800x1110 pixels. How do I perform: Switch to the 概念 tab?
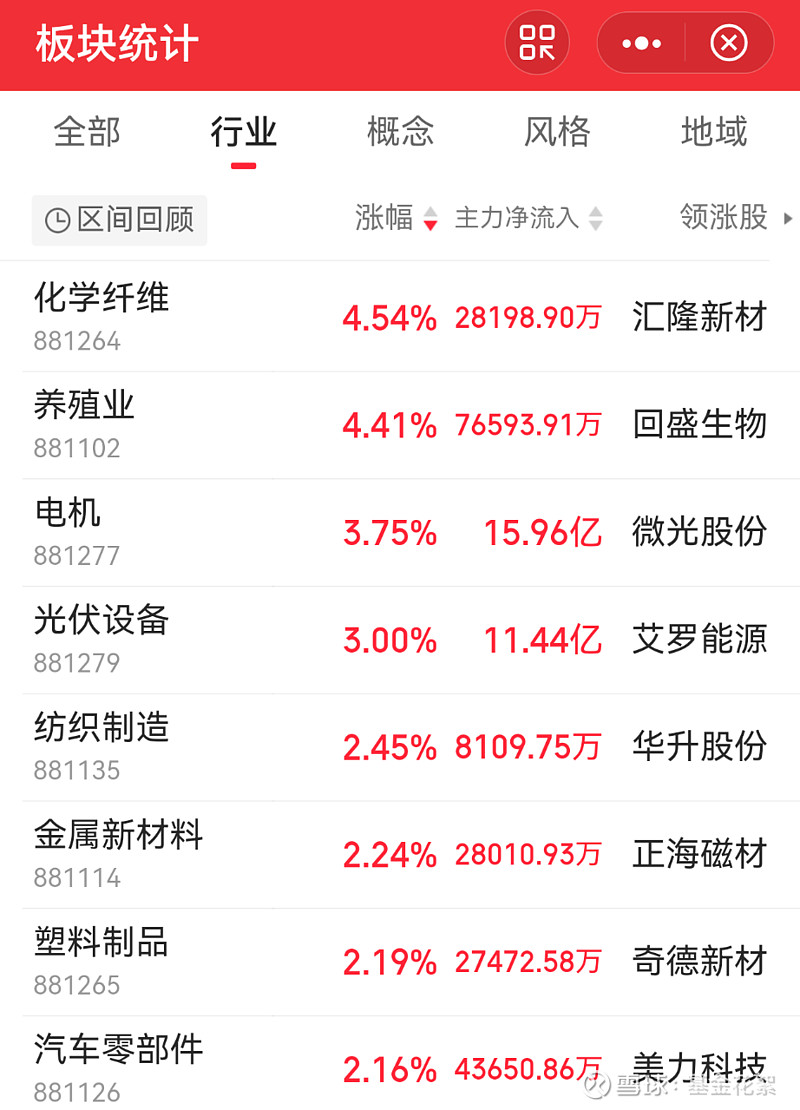[x=399, y=132]
